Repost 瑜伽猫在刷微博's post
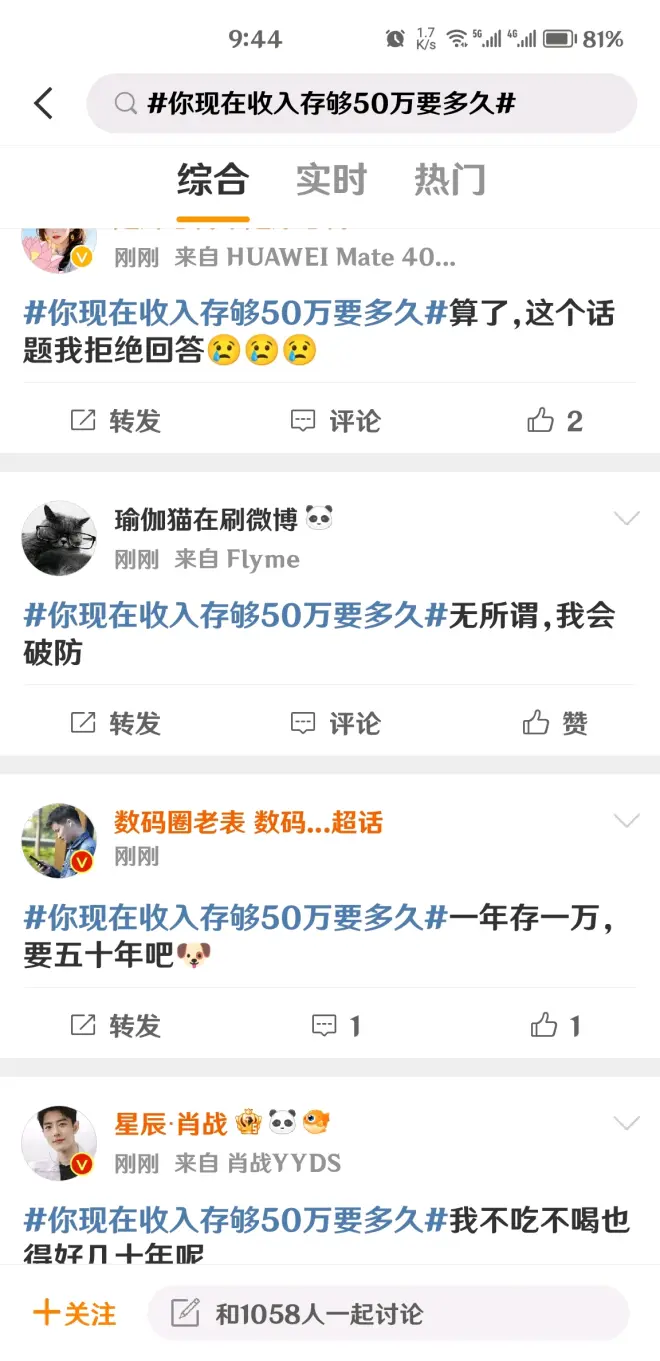This screenshot has height=1361, width=660. tap(115, 723)
